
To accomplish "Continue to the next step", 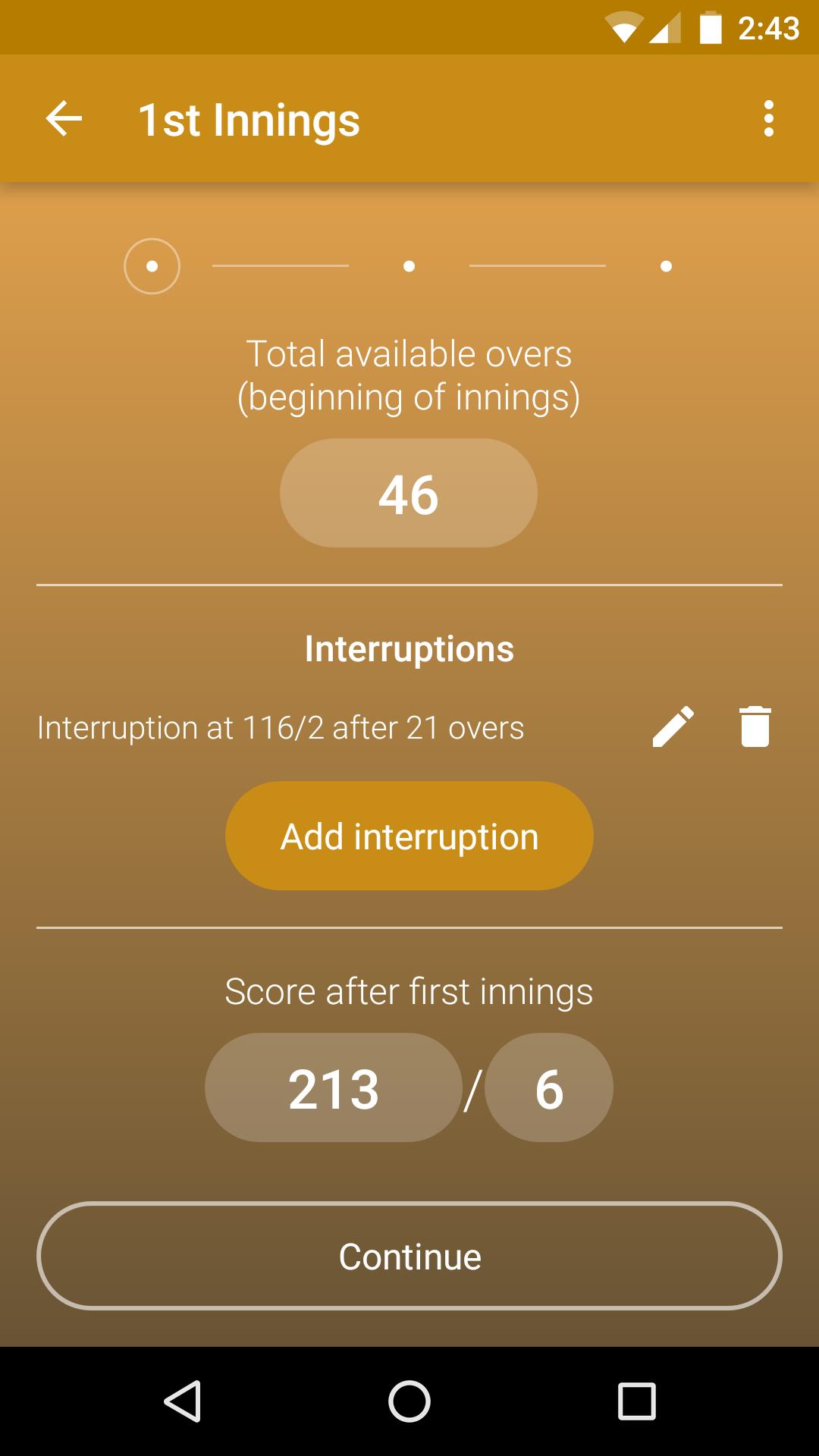I will pyautogui.click(x=409, y=1257).
